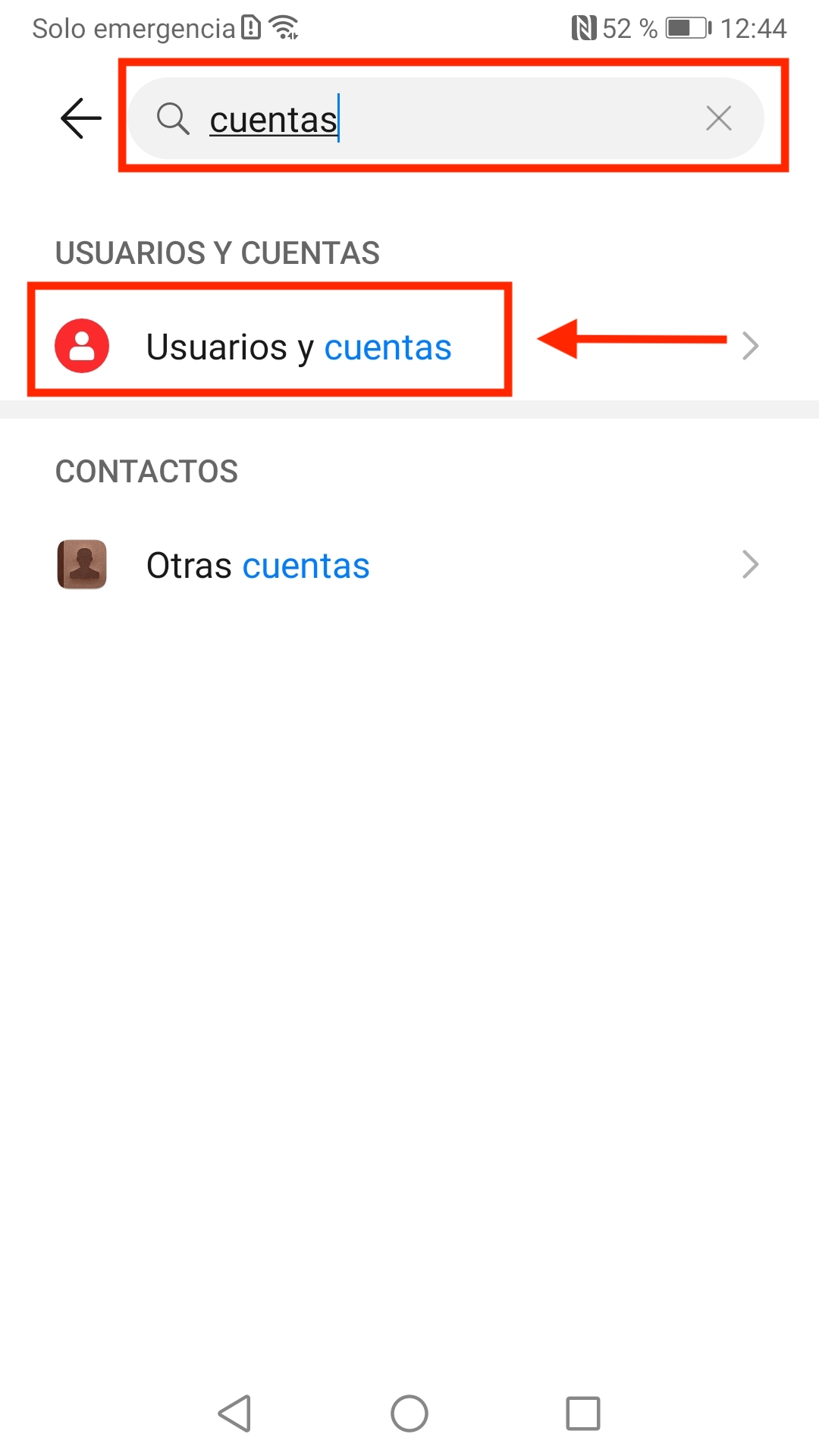Tap the search field containing "cuentas"
Screen dimensions: 819x1456
[x=445, y=118]
